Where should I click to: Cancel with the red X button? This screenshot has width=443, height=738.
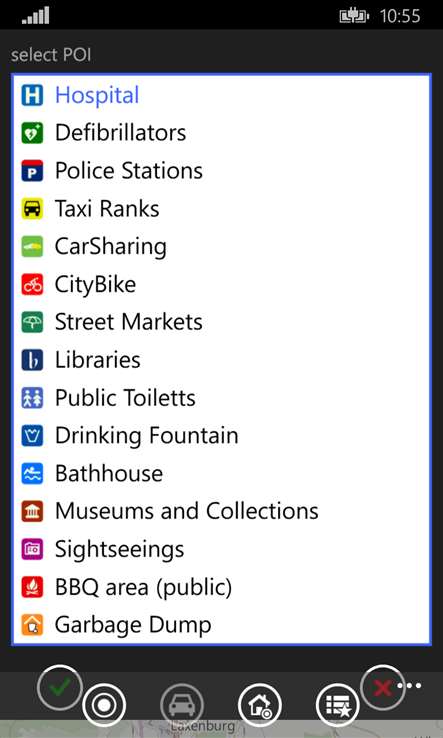[x=383, y=688]
